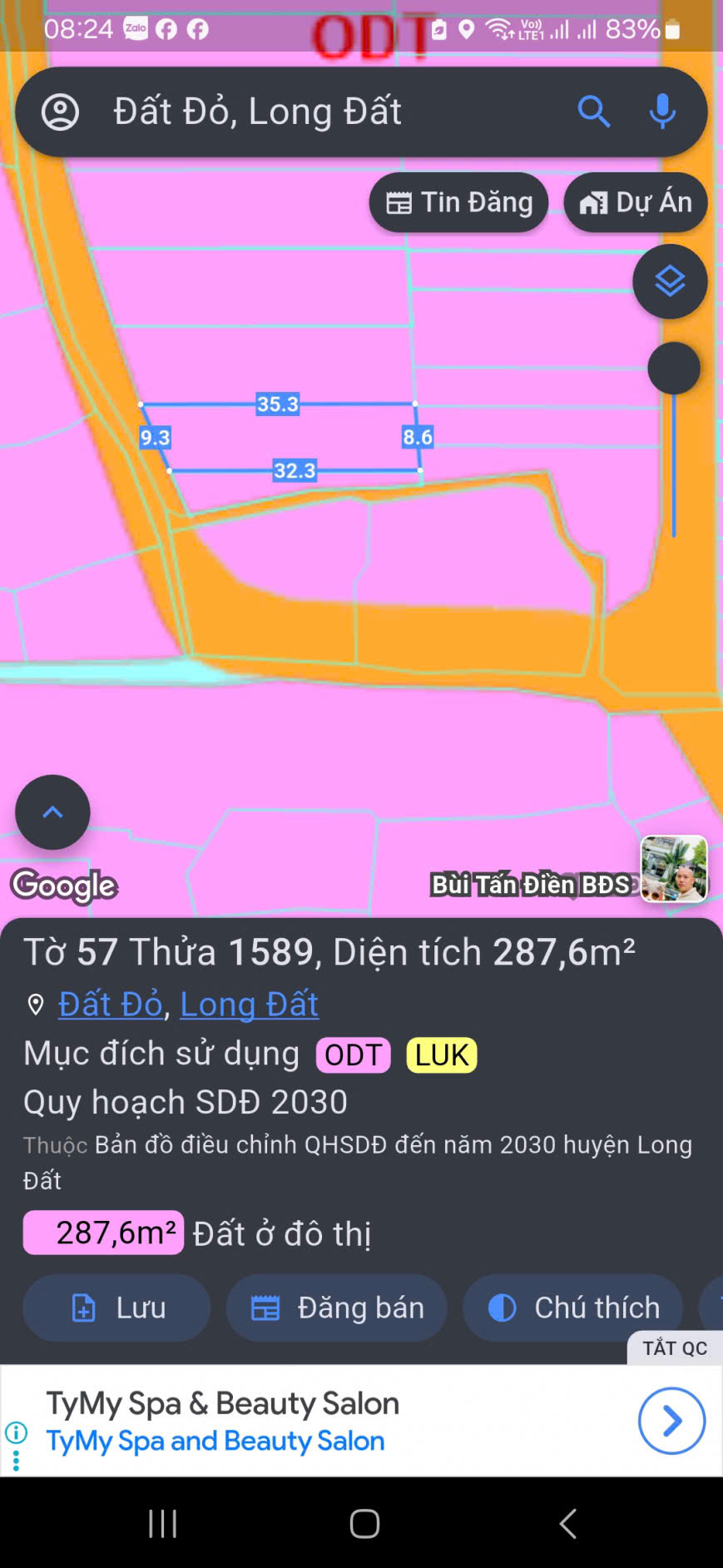Tap the magnifier search icon
This screenshot has width=723, height=1568.
(x=593, y=112)
